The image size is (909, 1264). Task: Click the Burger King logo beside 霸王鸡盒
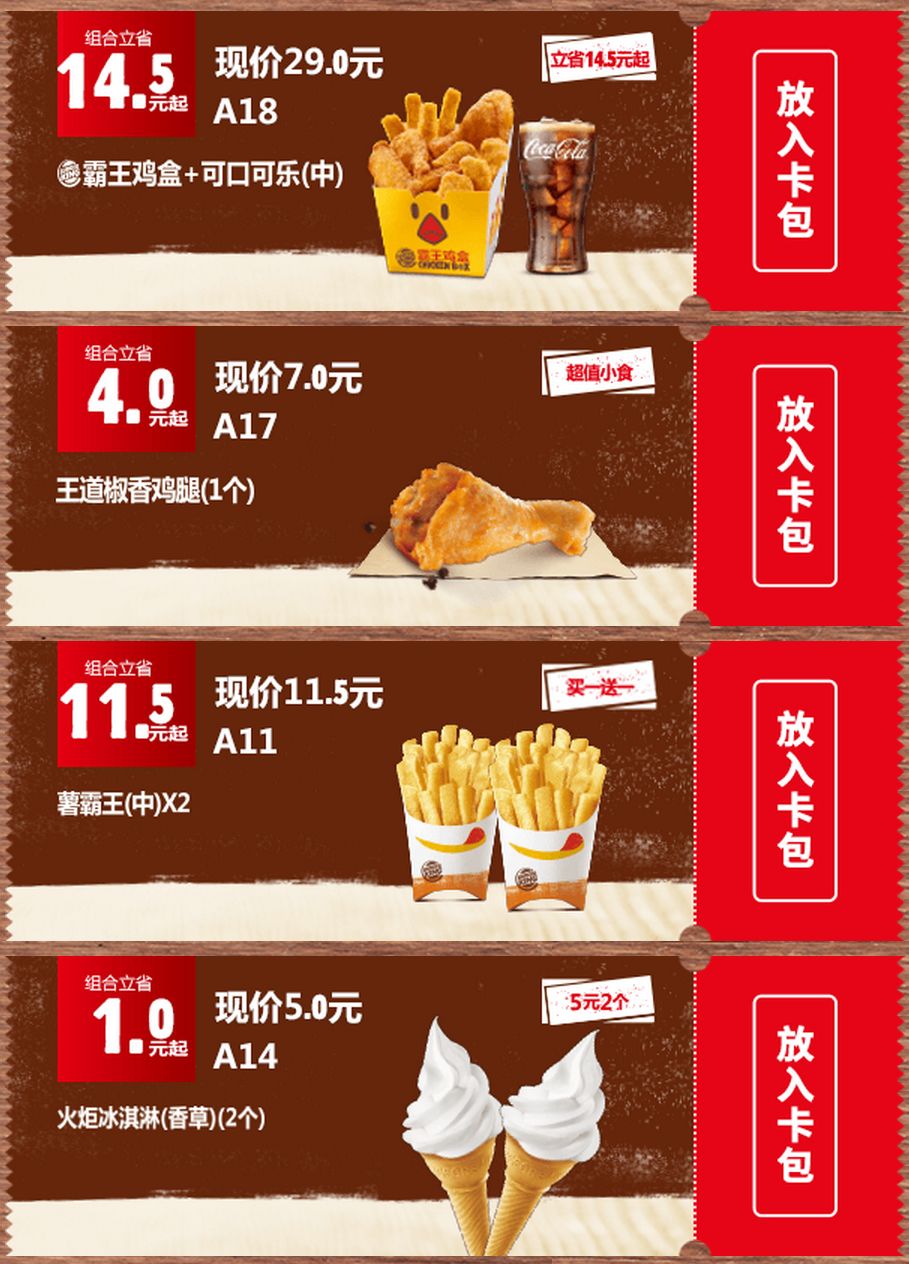click(68, 170)
